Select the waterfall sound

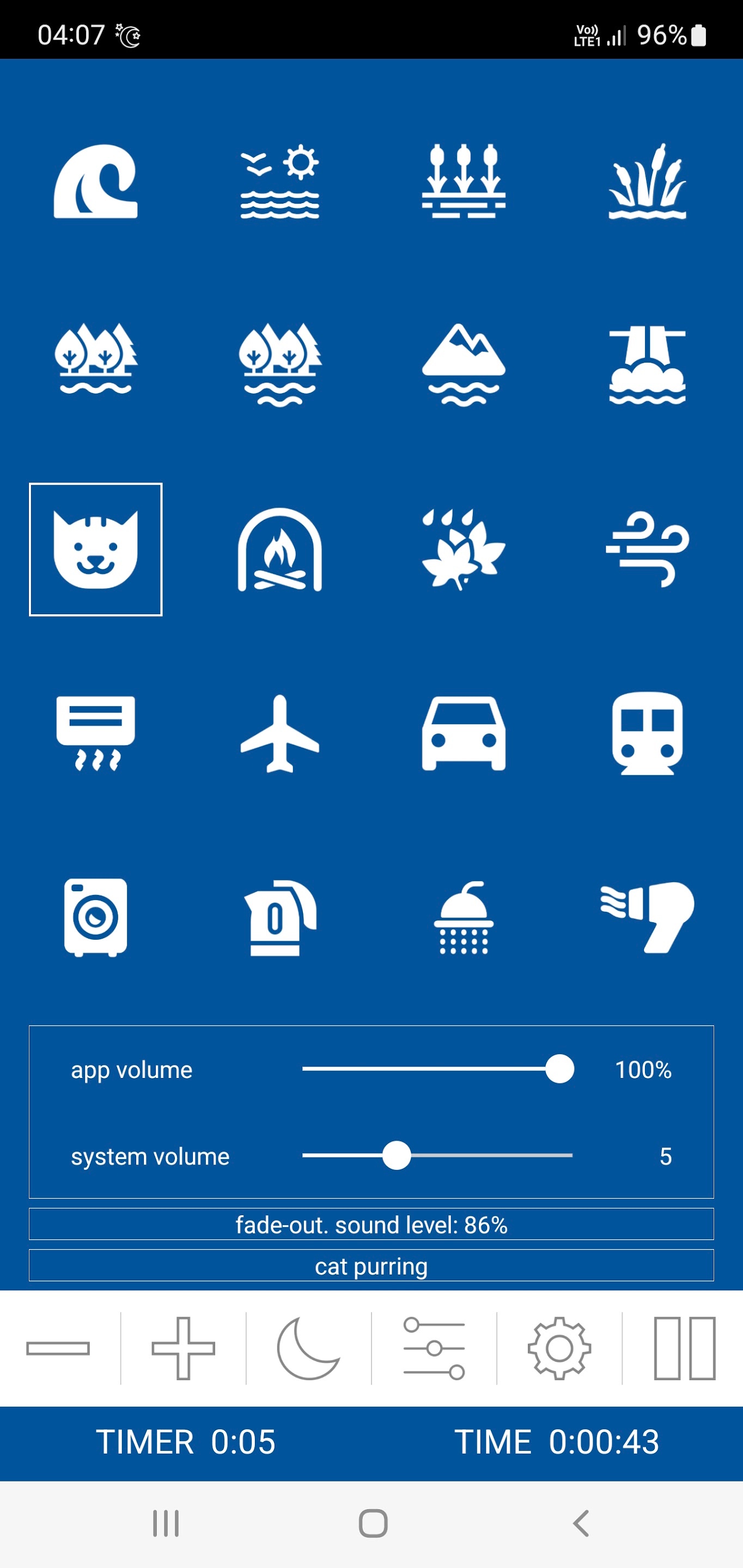click(x=647, y=365)
